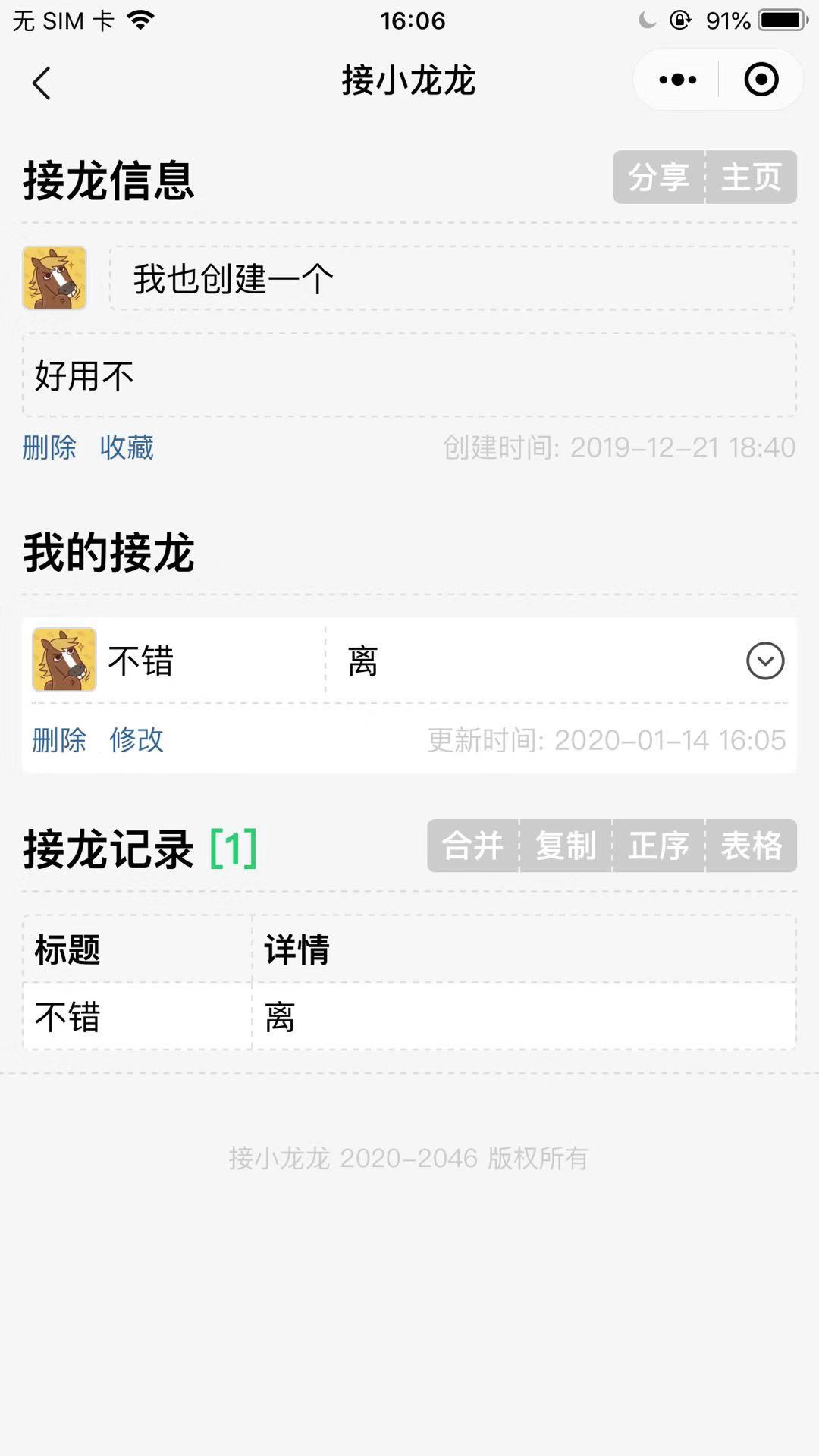The image size is (819, 1456).
Task: Switch to 表格 table view
Action: pyautogui.click(x=752, y=846)
